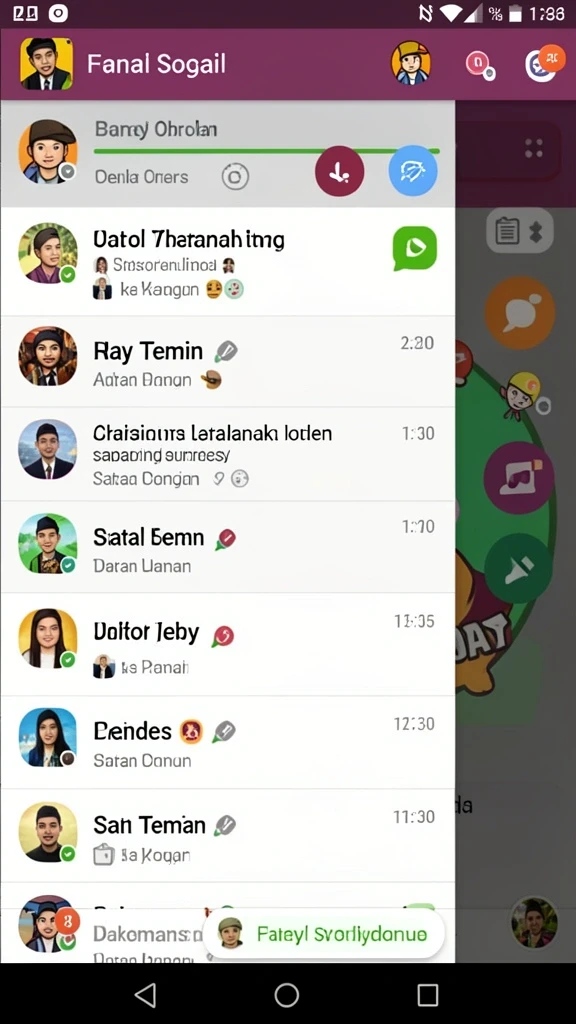Tap the red notification icon in the header

[x=479, y=65]
